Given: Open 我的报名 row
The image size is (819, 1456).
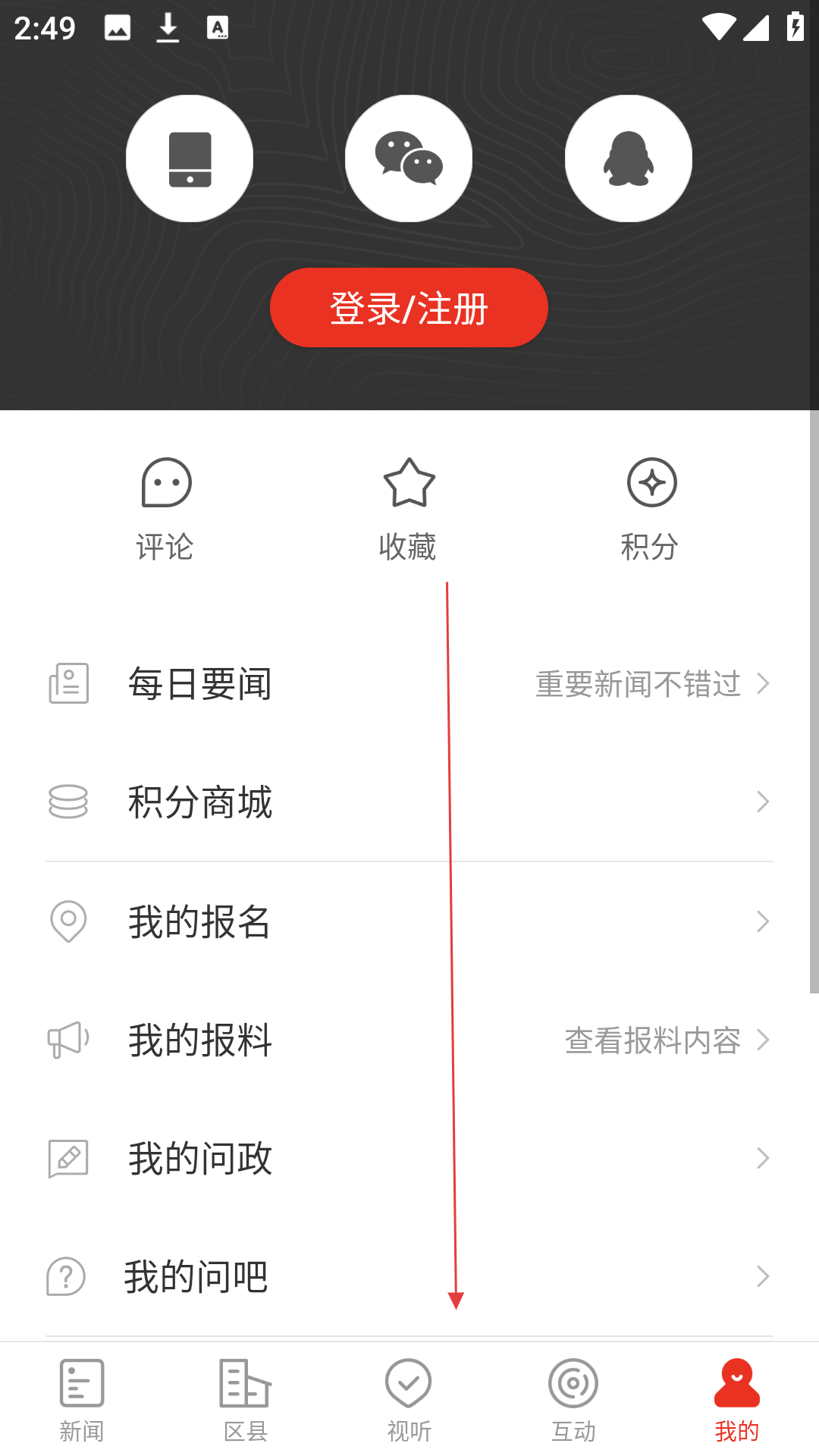Looking at the screenshot, I should (x=409, y=921).
